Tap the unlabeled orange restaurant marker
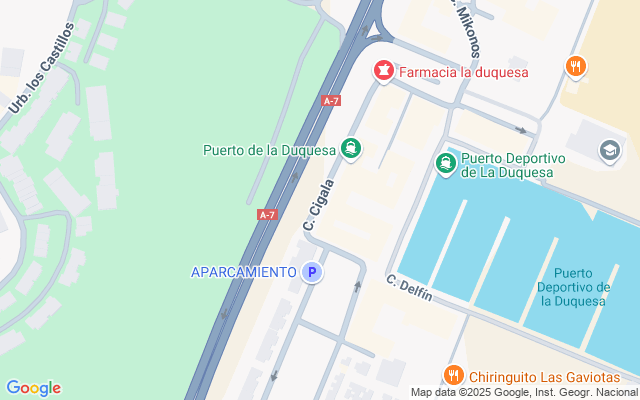The height and width of the screenshot is (400, 640). pos(575,67)
